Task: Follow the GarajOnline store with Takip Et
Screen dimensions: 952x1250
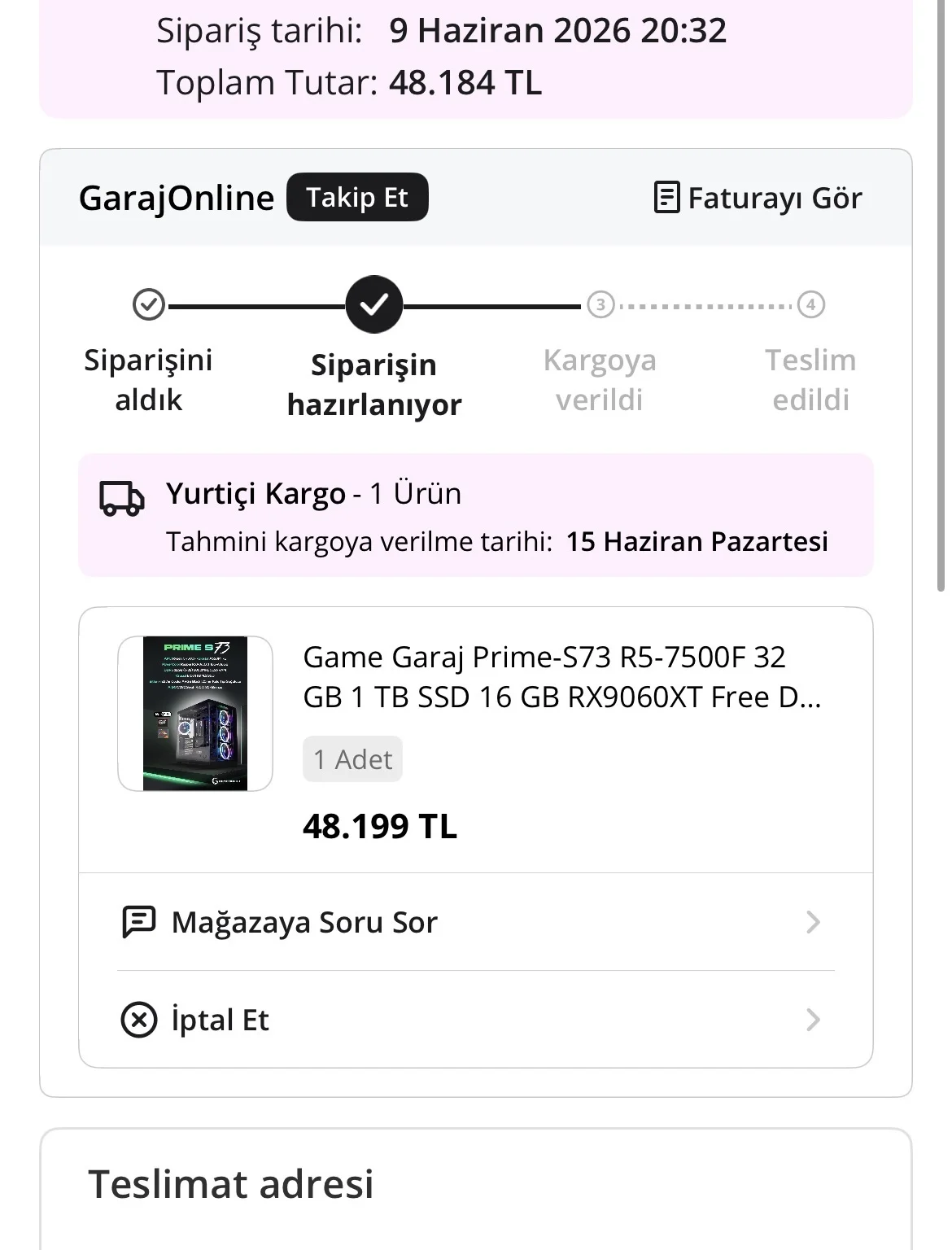Action: pos(357,198)
